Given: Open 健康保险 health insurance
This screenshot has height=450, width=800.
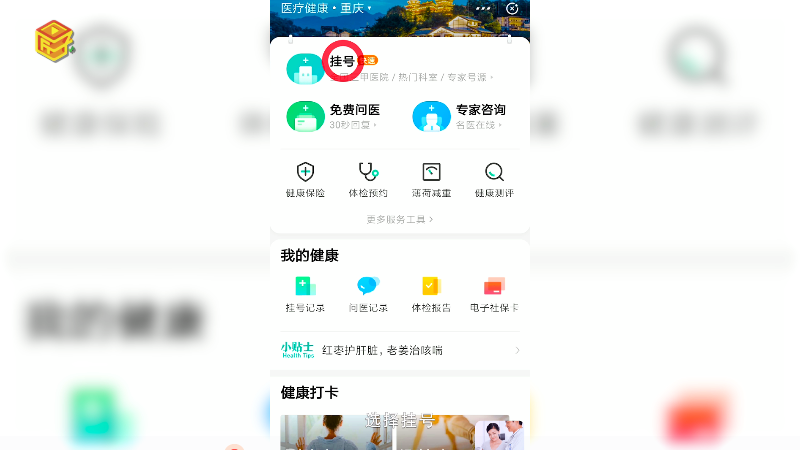Looking at the screenshot, I should [x=305, y=179].
